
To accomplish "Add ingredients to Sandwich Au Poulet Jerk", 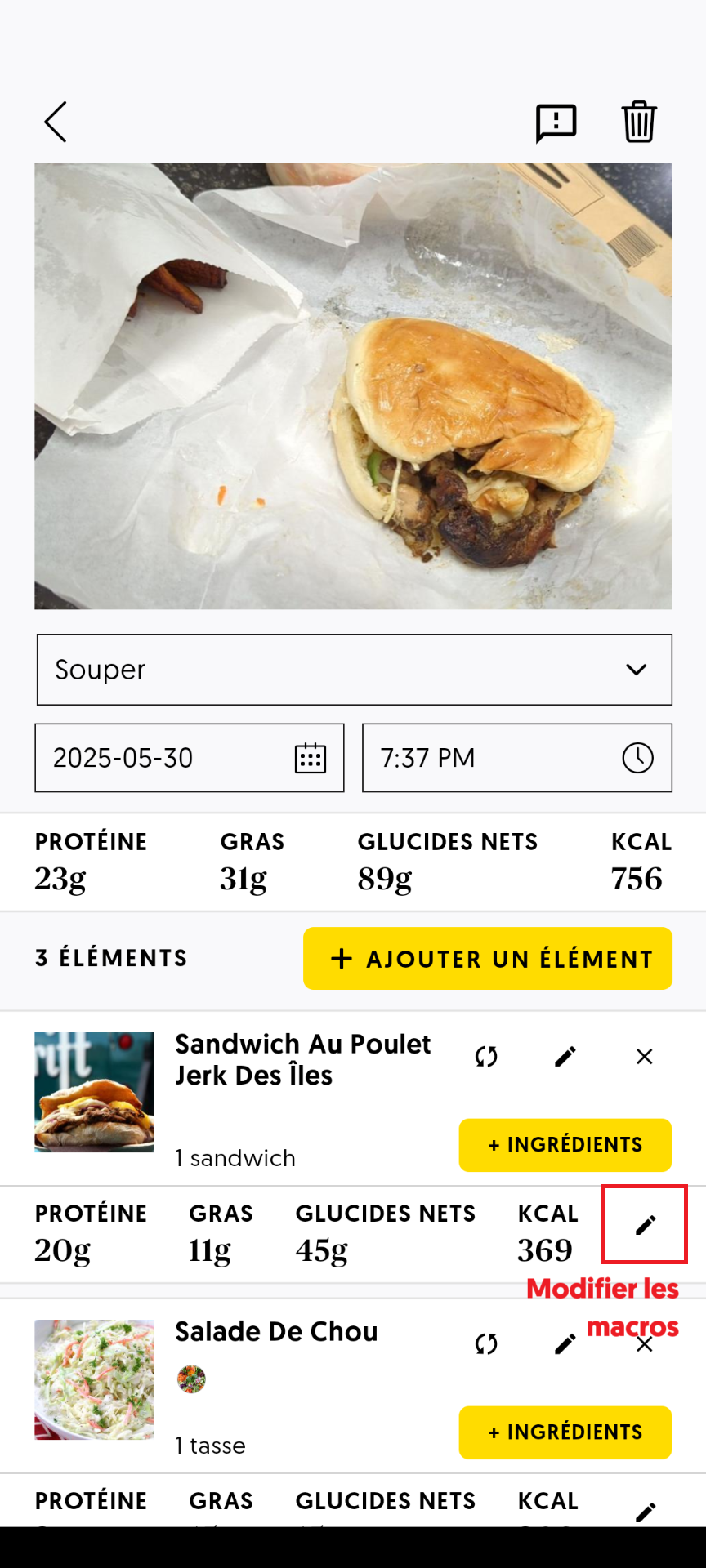I will tap(565, 1145).
